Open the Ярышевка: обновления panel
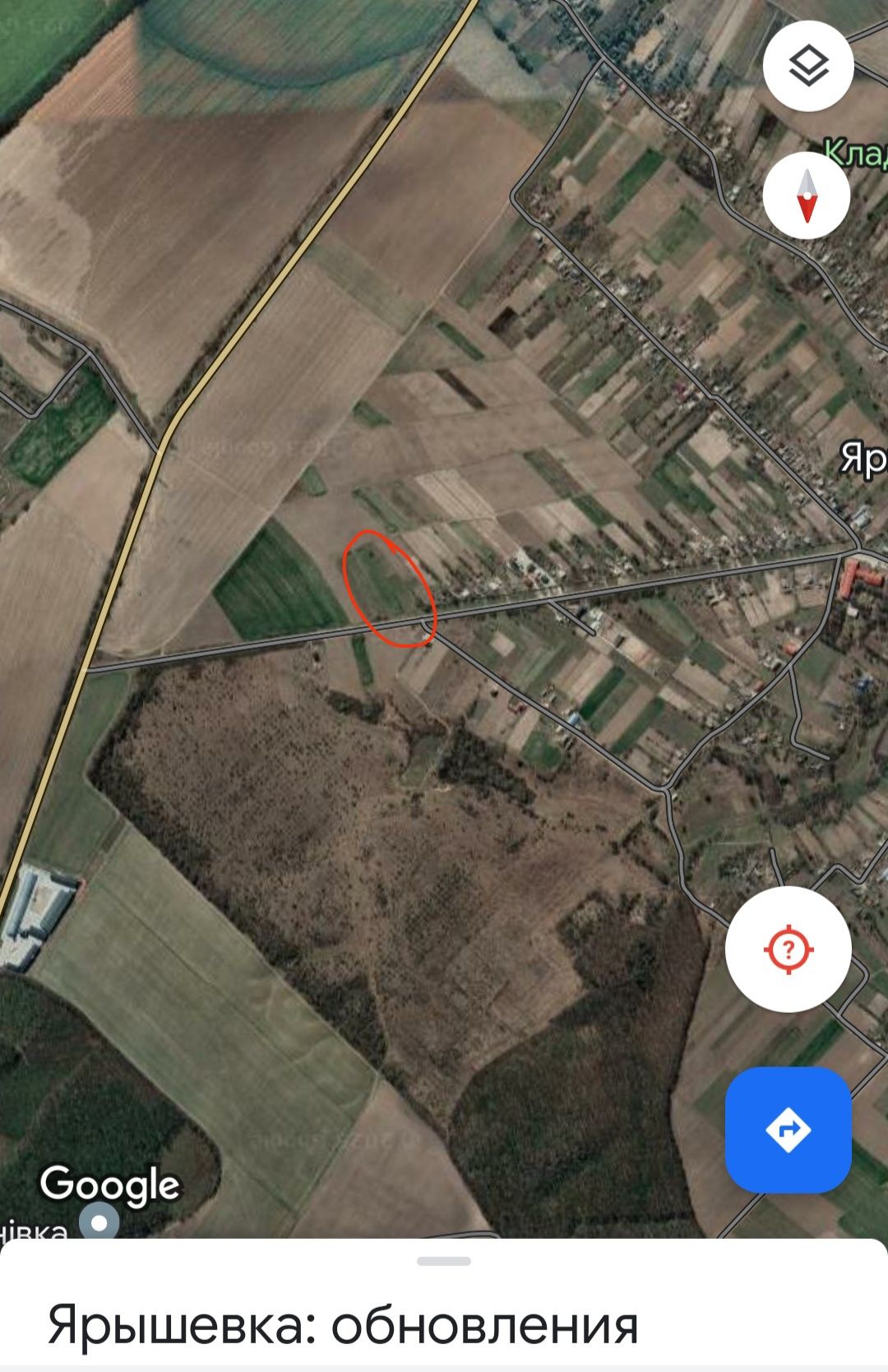Viewport: 888px width, 1372px height. pos(342,1325)
